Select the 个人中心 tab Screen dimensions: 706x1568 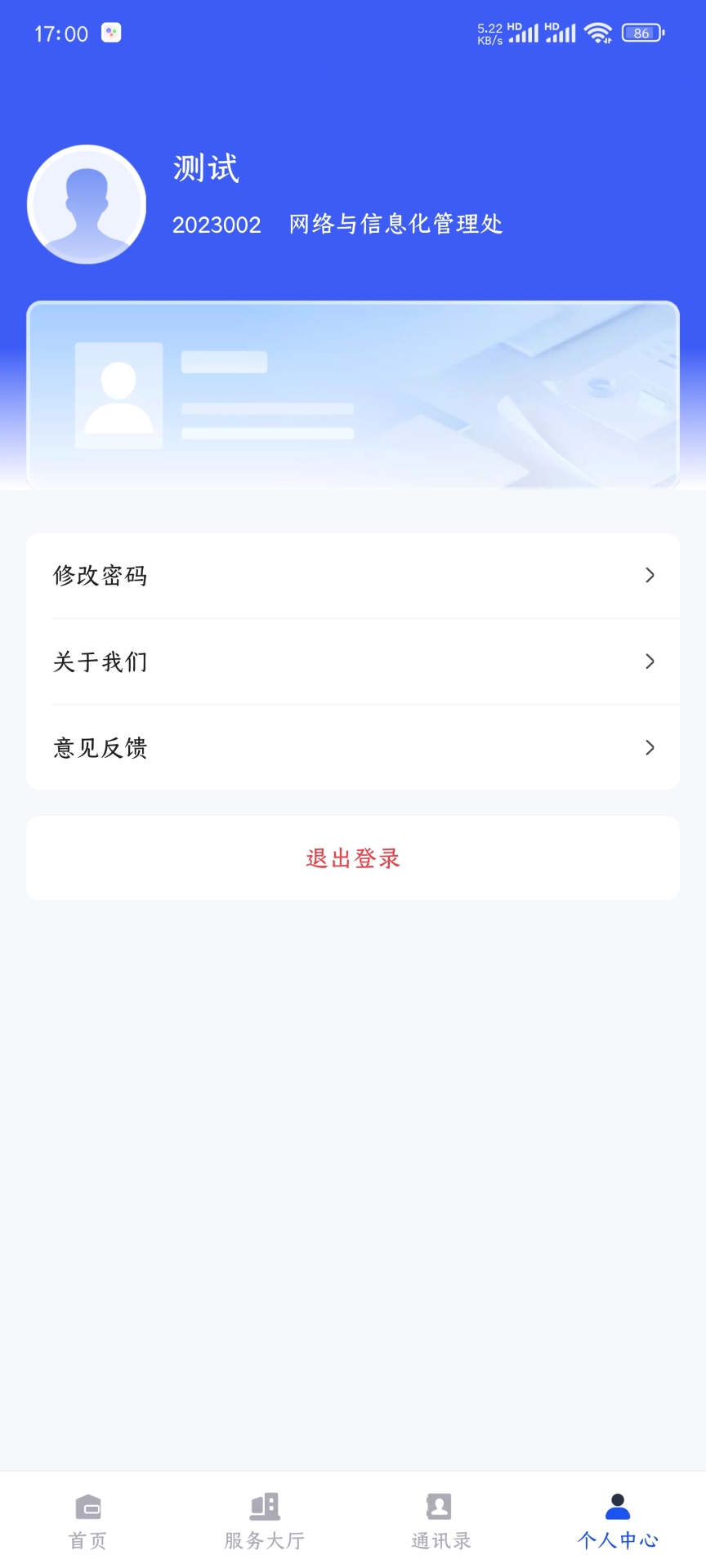pyautogui.click(x=618, y=1521)
